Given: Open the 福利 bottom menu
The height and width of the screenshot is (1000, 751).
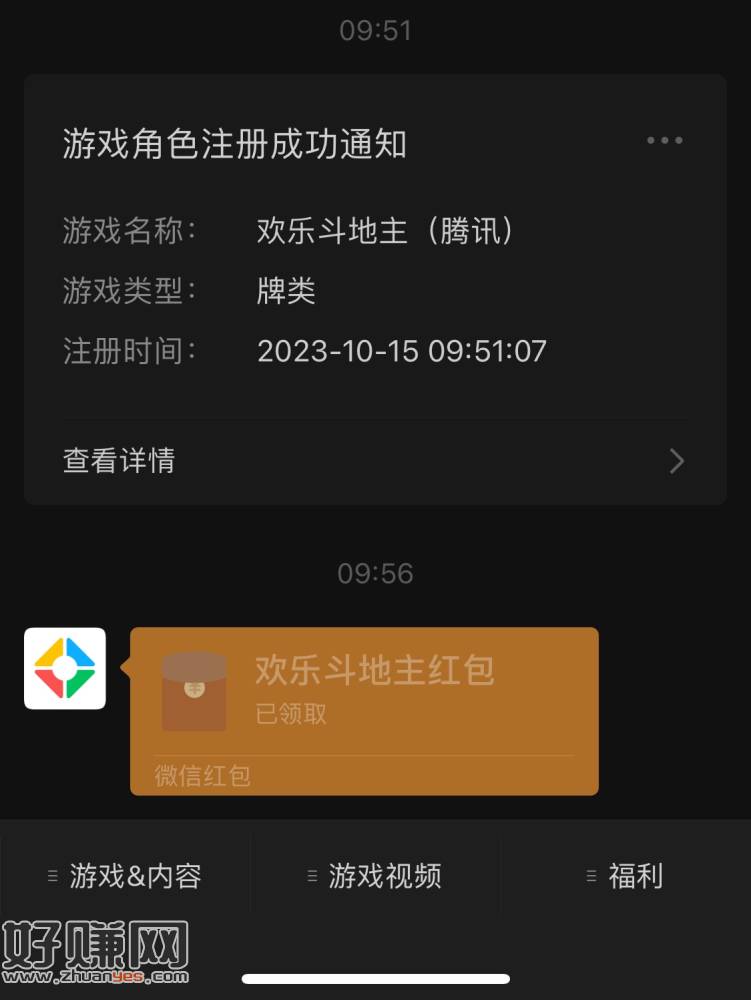Looking at the screenshot, I should pos(625,877).
